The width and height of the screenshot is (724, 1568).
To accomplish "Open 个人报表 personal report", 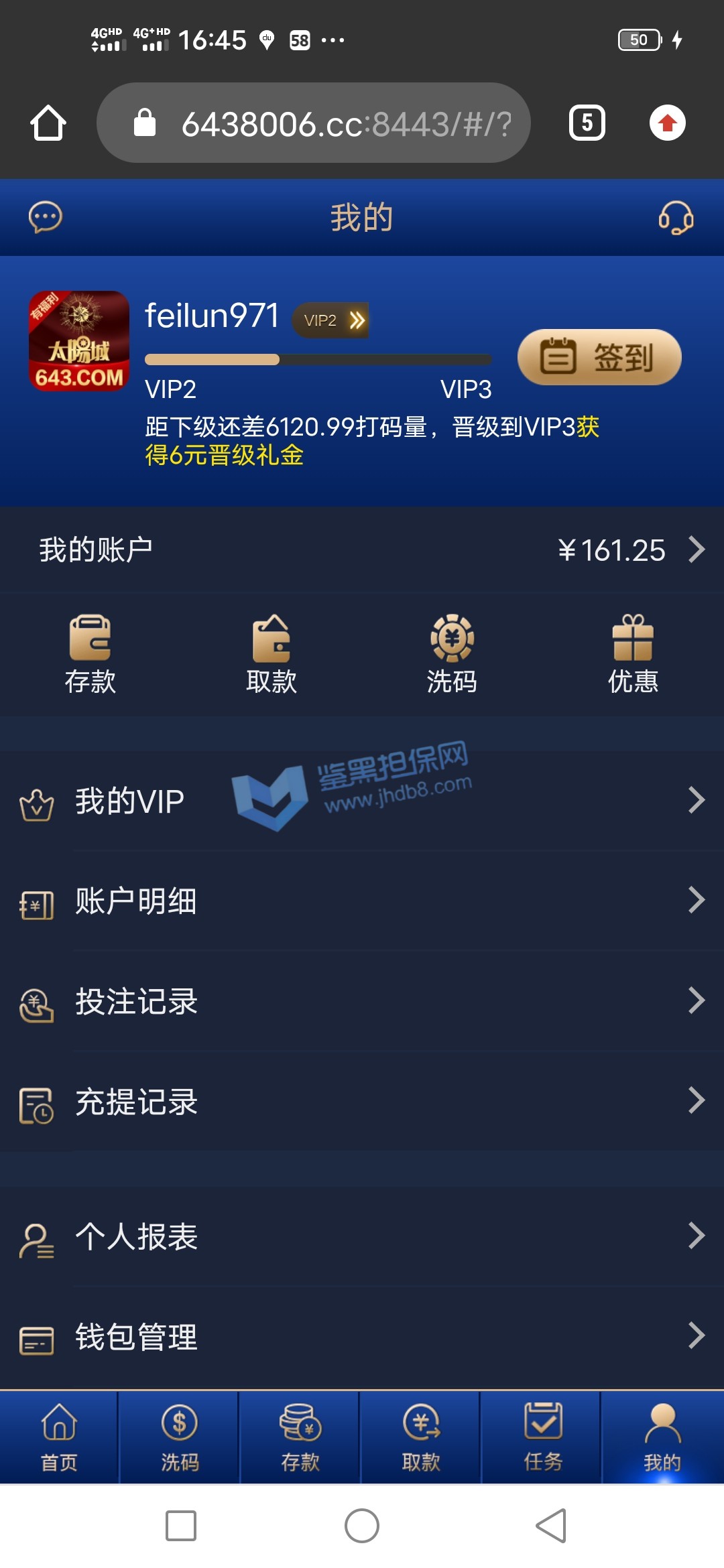I will (362, 1236).
